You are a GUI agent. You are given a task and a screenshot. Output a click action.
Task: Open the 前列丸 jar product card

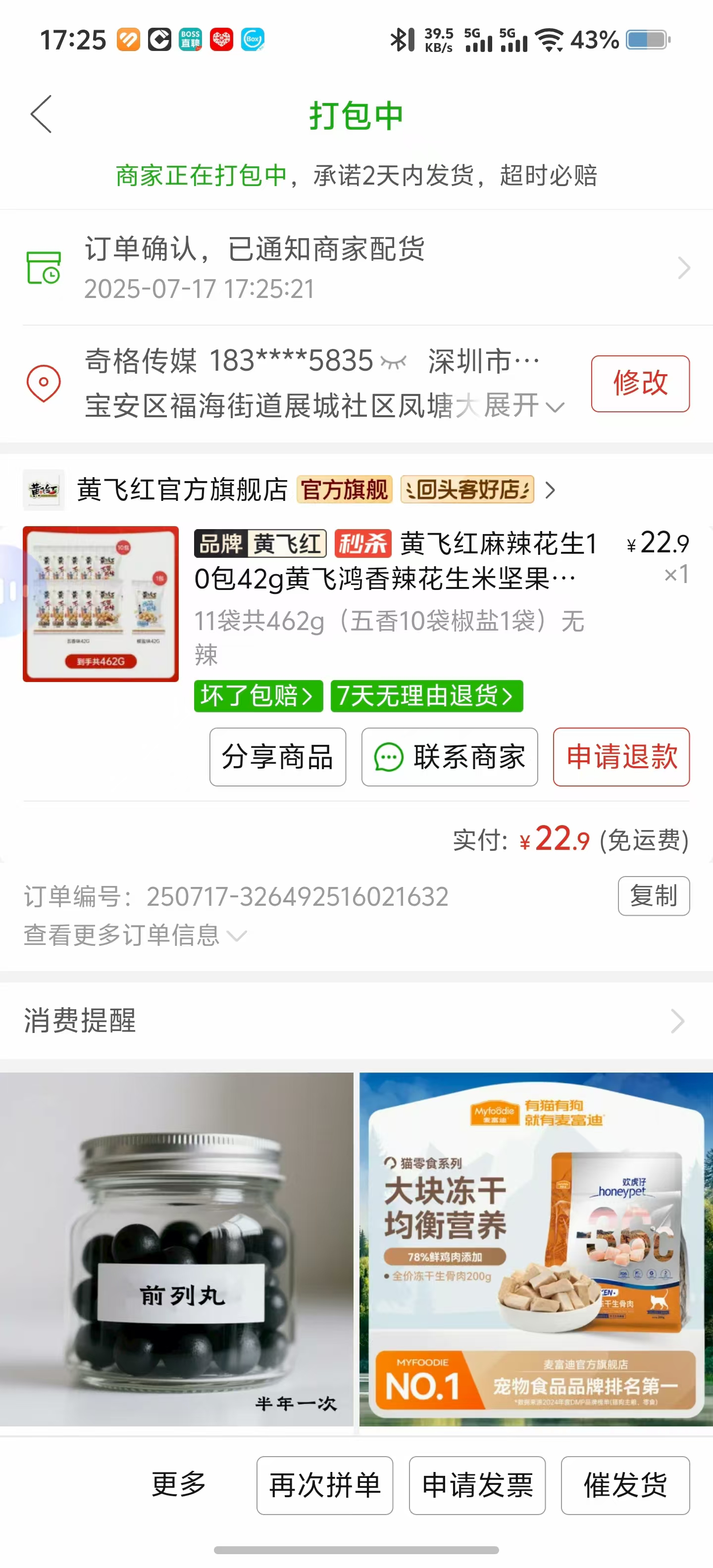click(177, 1249)
